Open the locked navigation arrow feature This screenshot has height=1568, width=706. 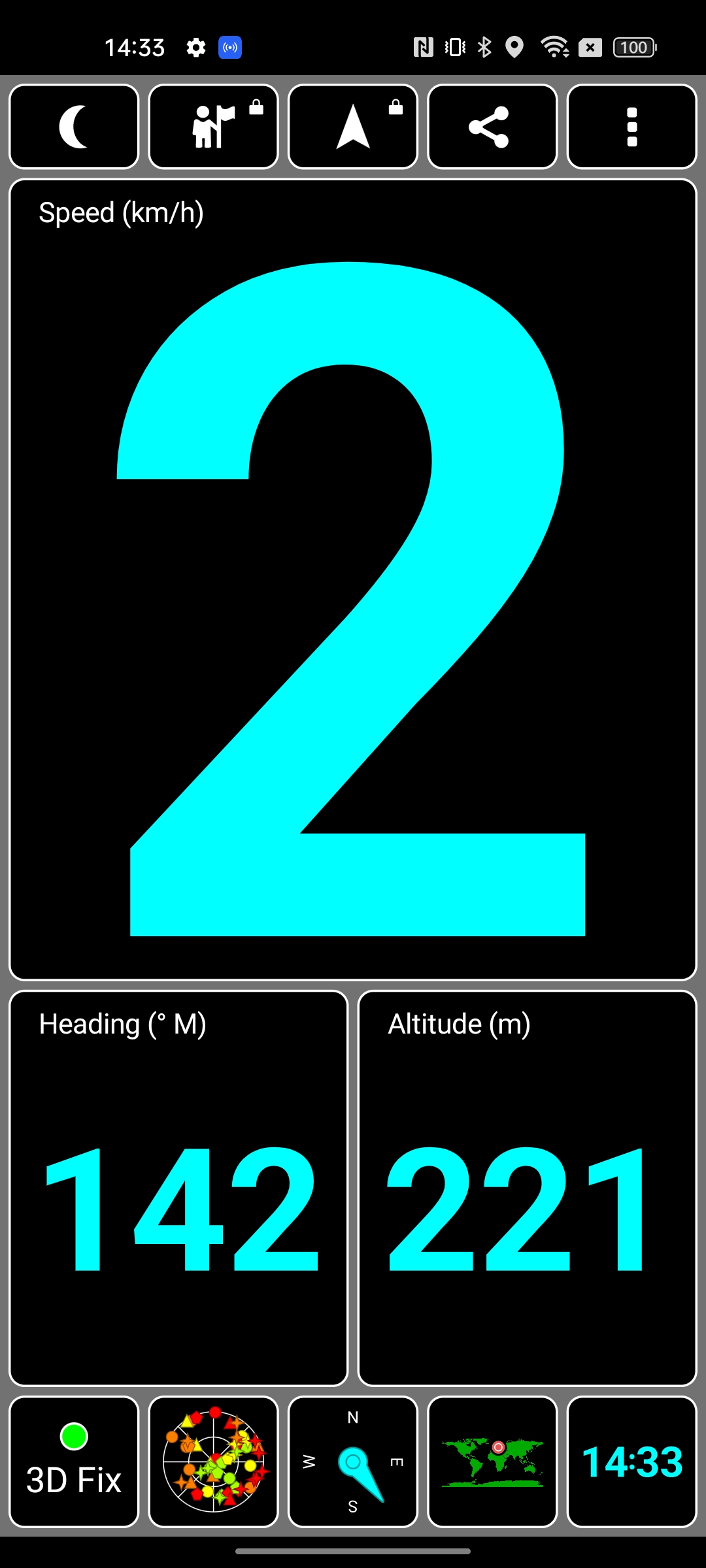[x=353, y=127]
